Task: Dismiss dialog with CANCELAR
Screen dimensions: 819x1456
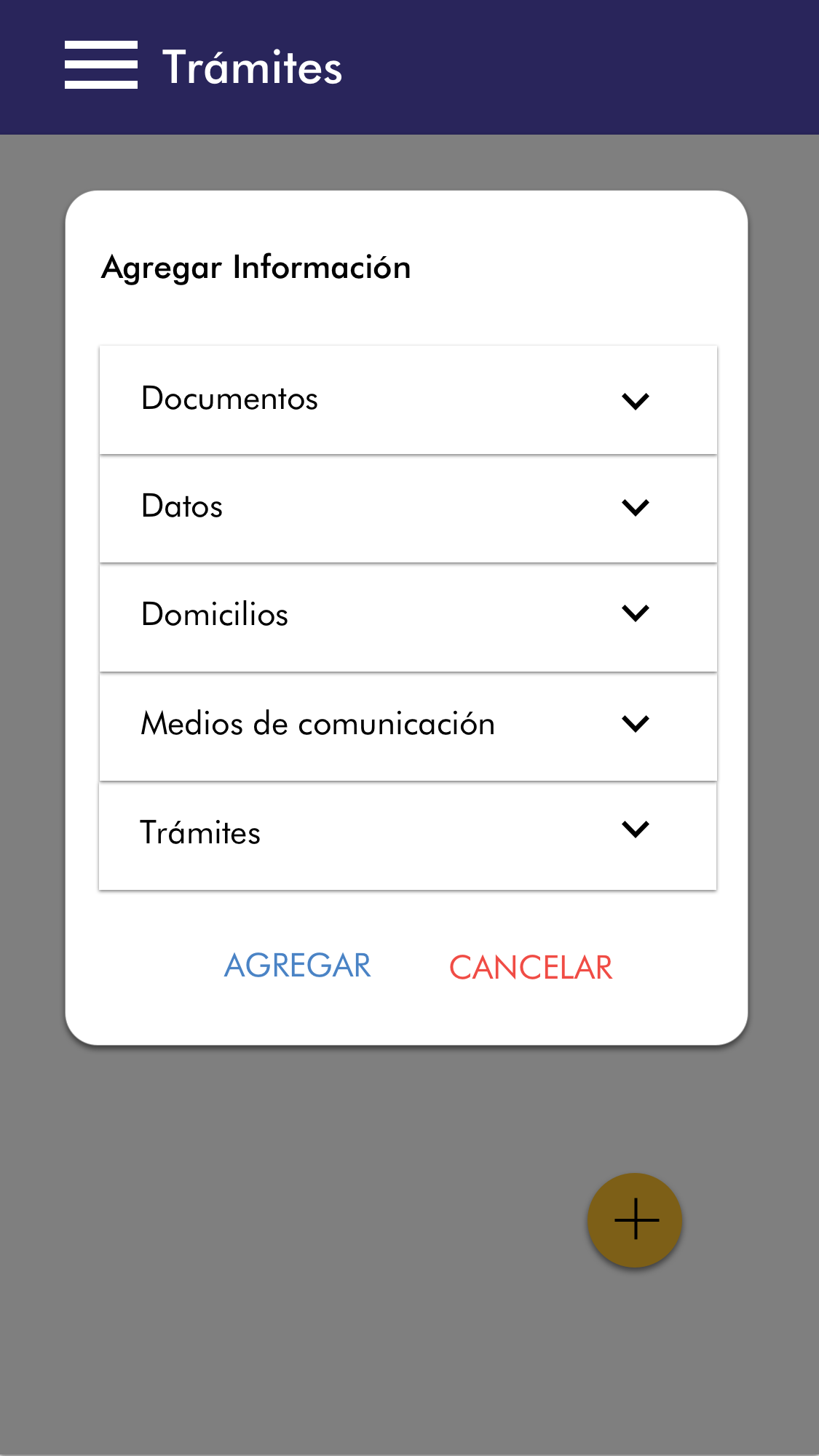Action: [x=531, y=968]
